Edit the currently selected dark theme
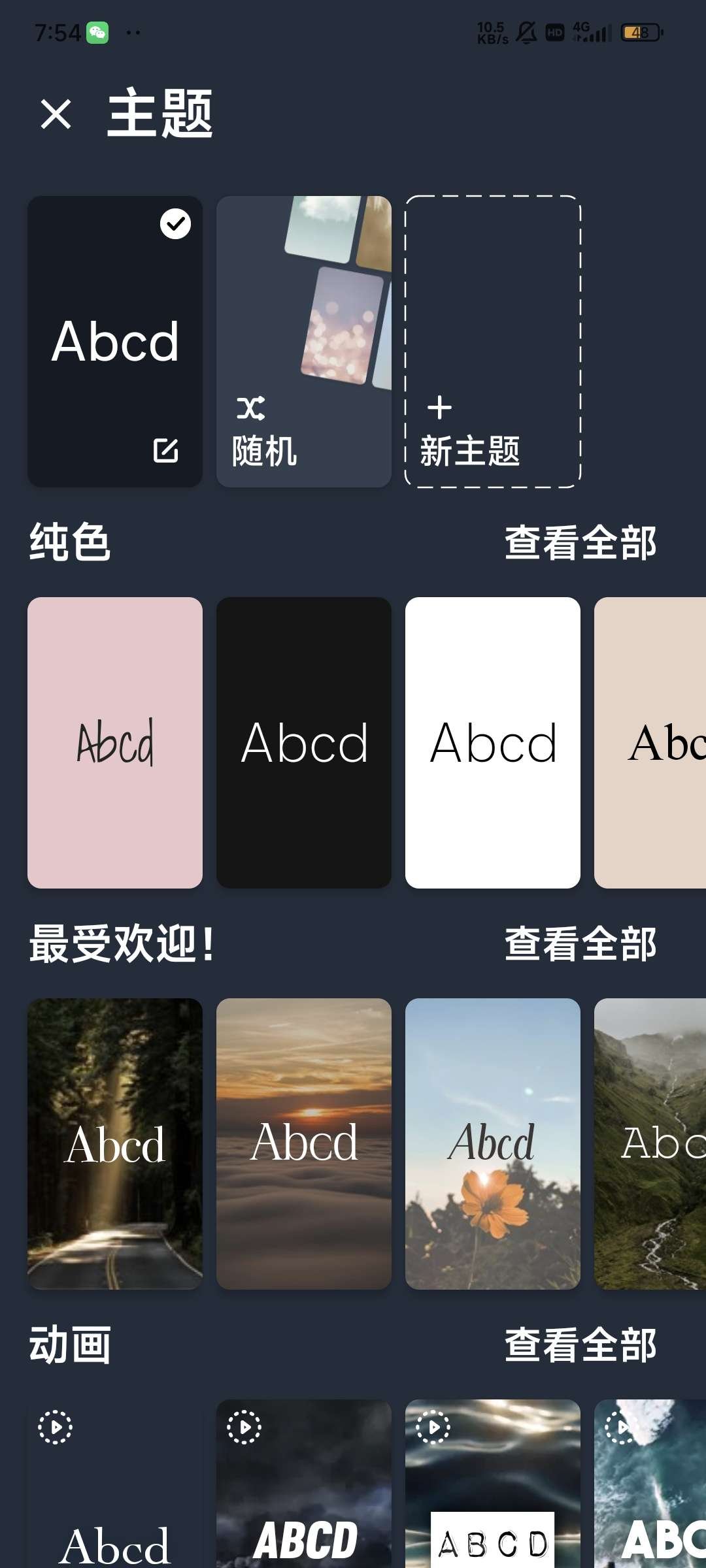The width and height of the screenshot is (706, 1568). [x=165, y=450]
